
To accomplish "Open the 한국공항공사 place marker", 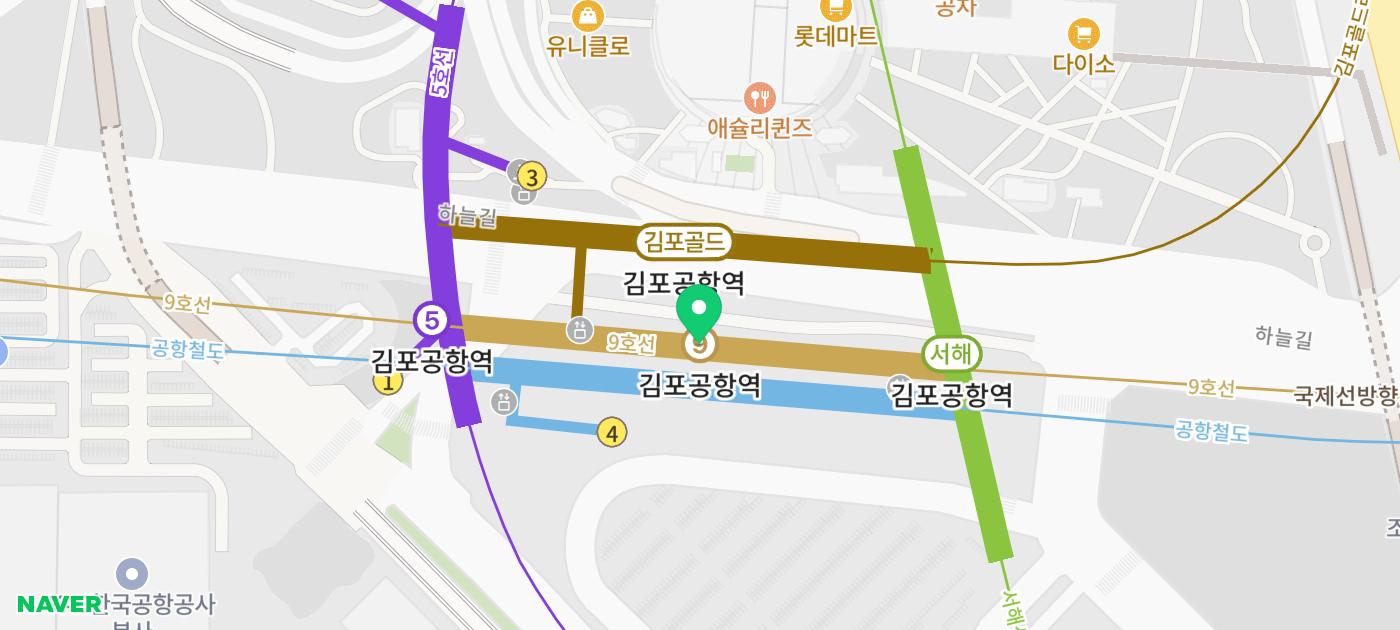I will tap(132, 575).
